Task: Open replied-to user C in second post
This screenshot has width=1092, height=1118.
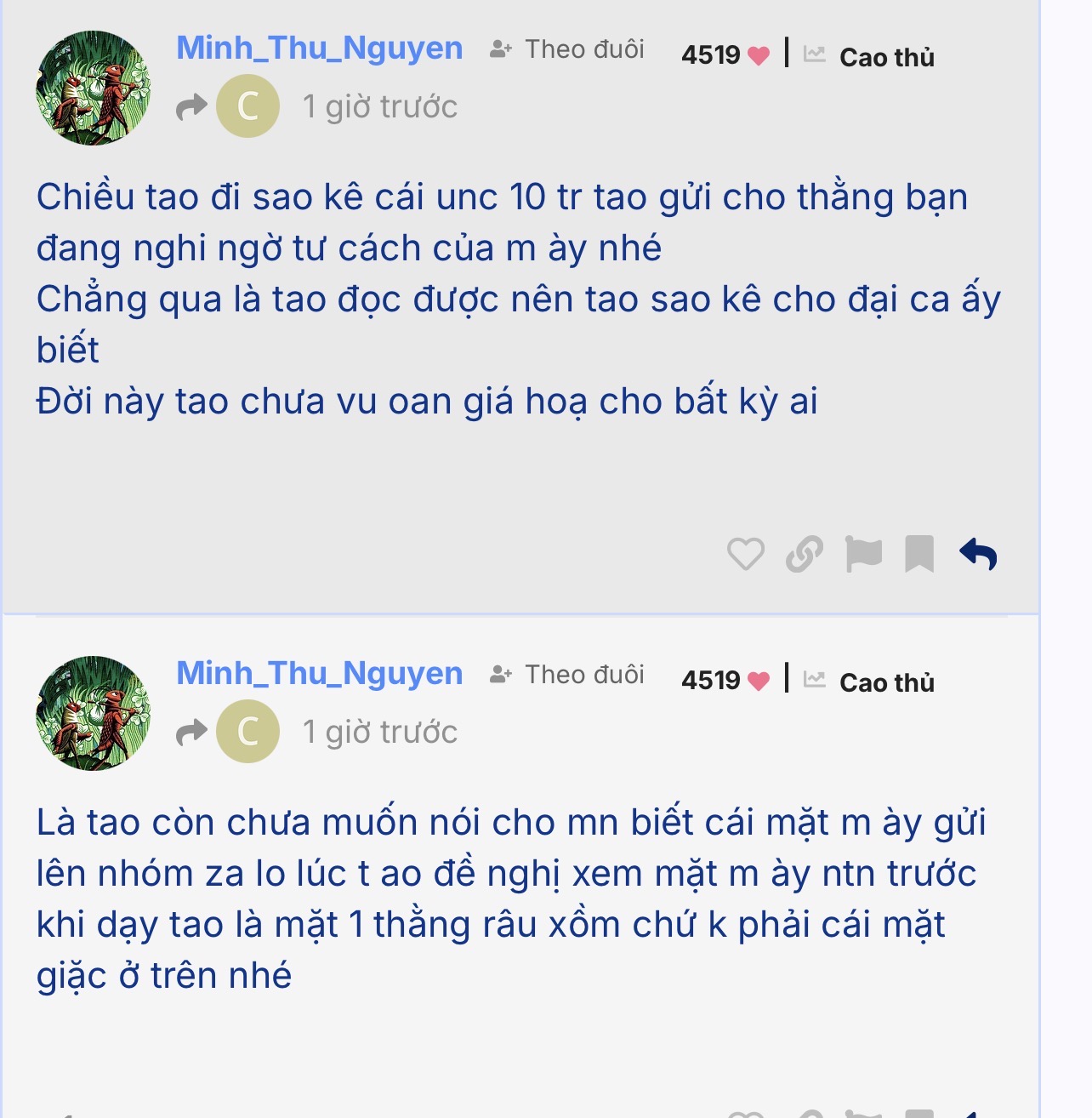Action: click(x=247, y=732)
